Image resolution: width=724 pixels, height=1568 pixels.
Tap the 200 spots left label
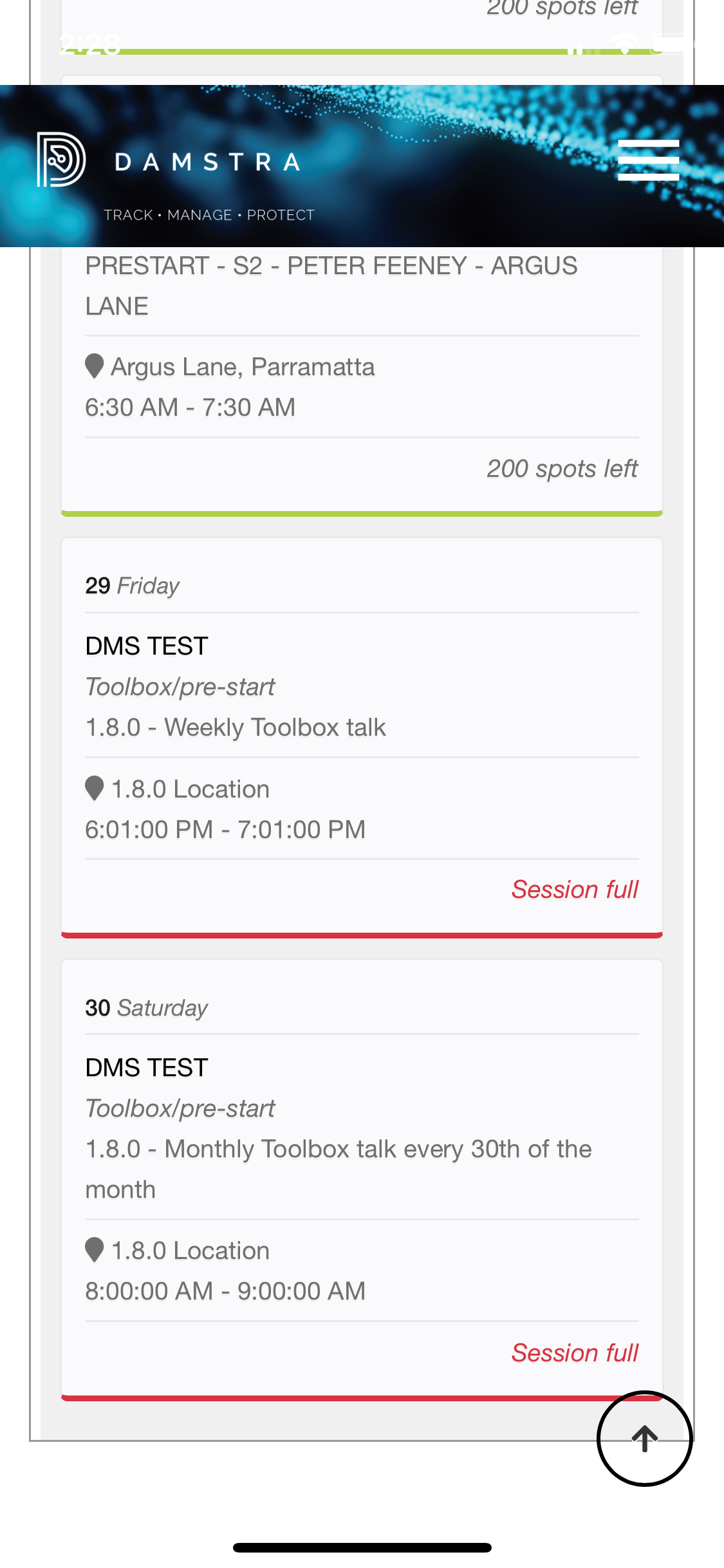(x=561, y=468)
